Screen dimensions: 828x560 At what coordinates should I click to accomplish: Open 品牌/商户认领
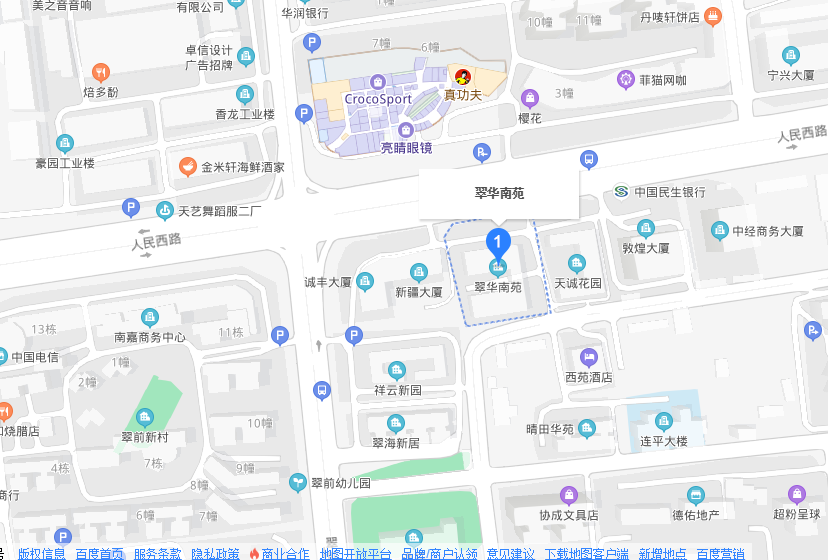[439, 553]
